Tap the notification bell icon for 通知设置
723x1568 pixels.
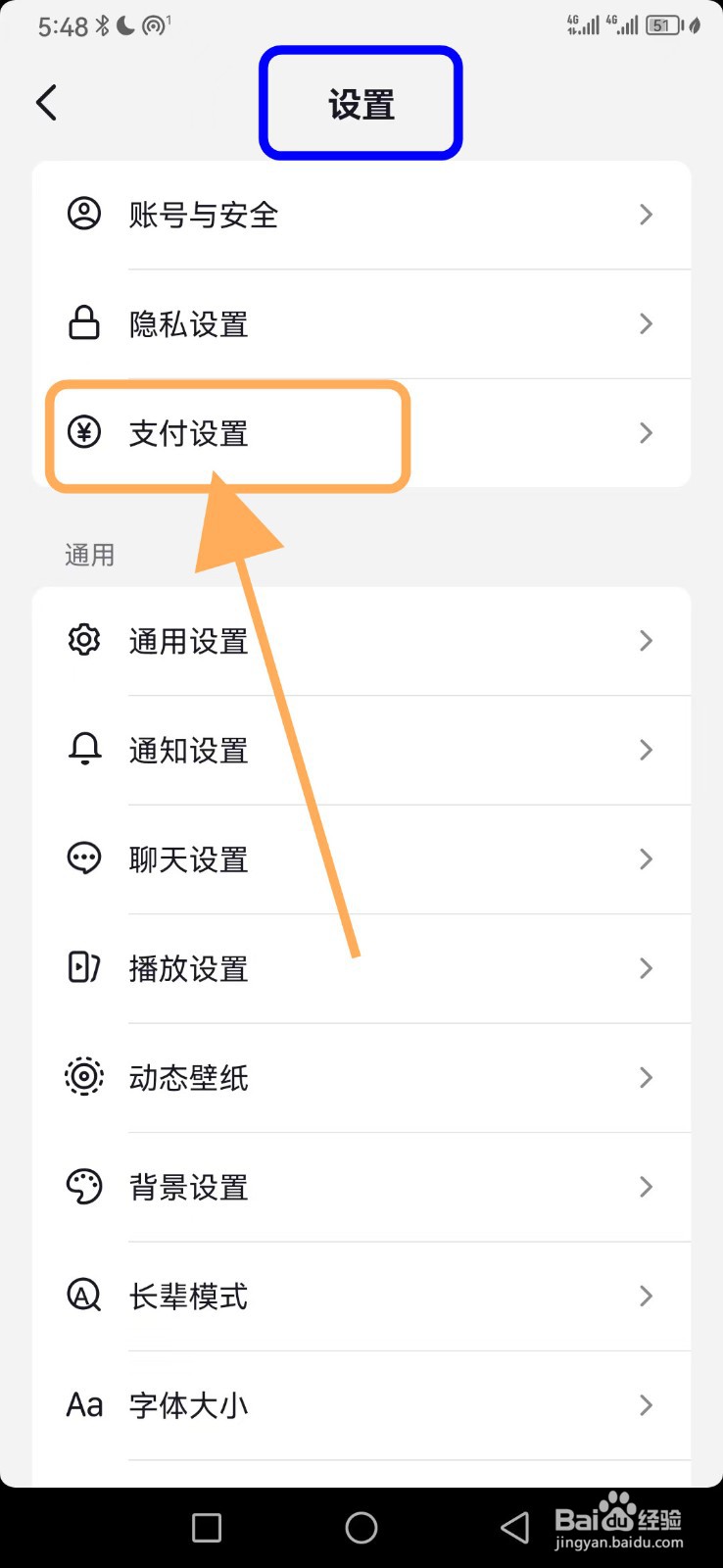83,750
